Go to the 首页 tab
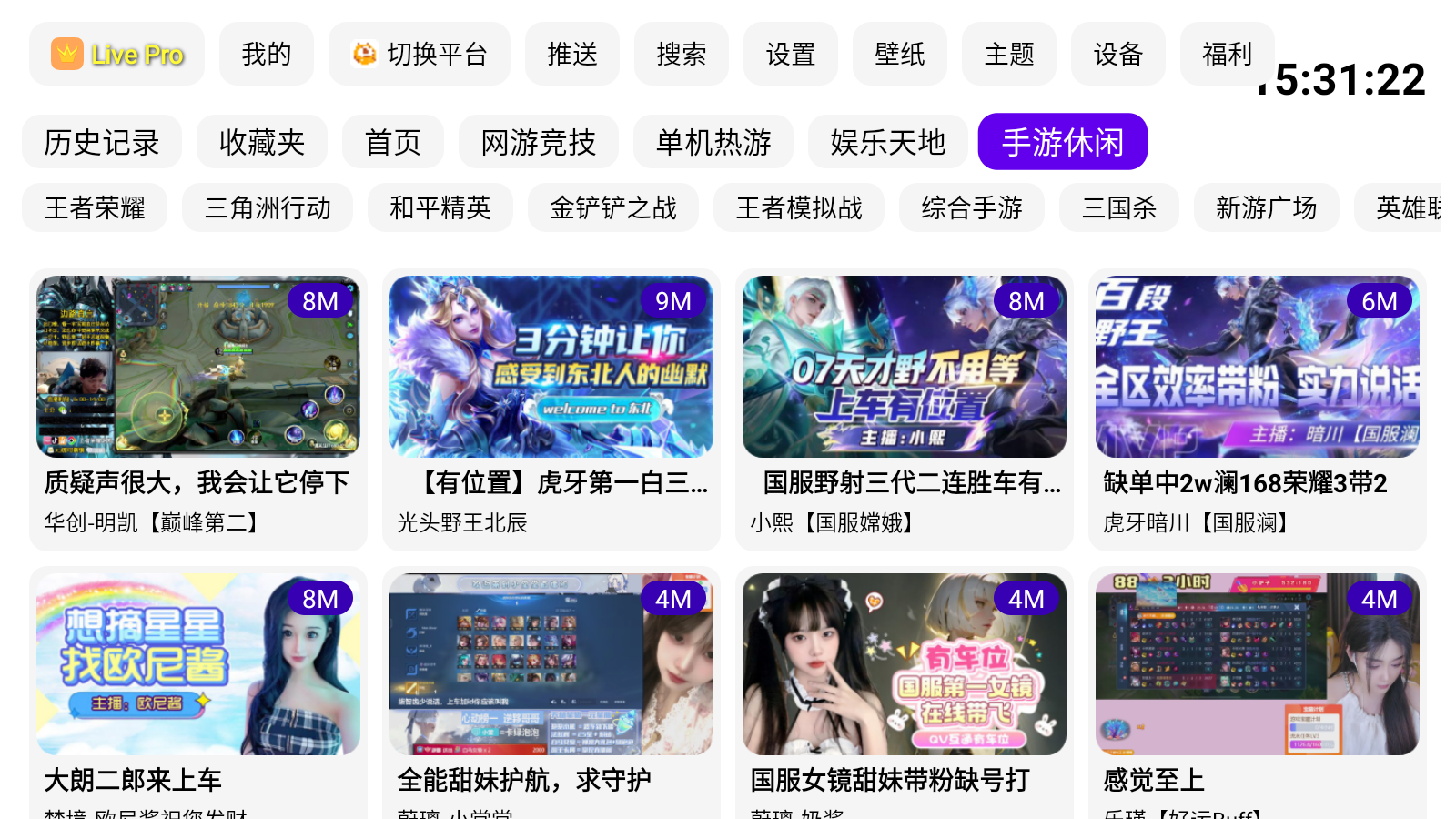Image resolution: width=1456 pixels, height=819 pixels. tap(393, 142)
